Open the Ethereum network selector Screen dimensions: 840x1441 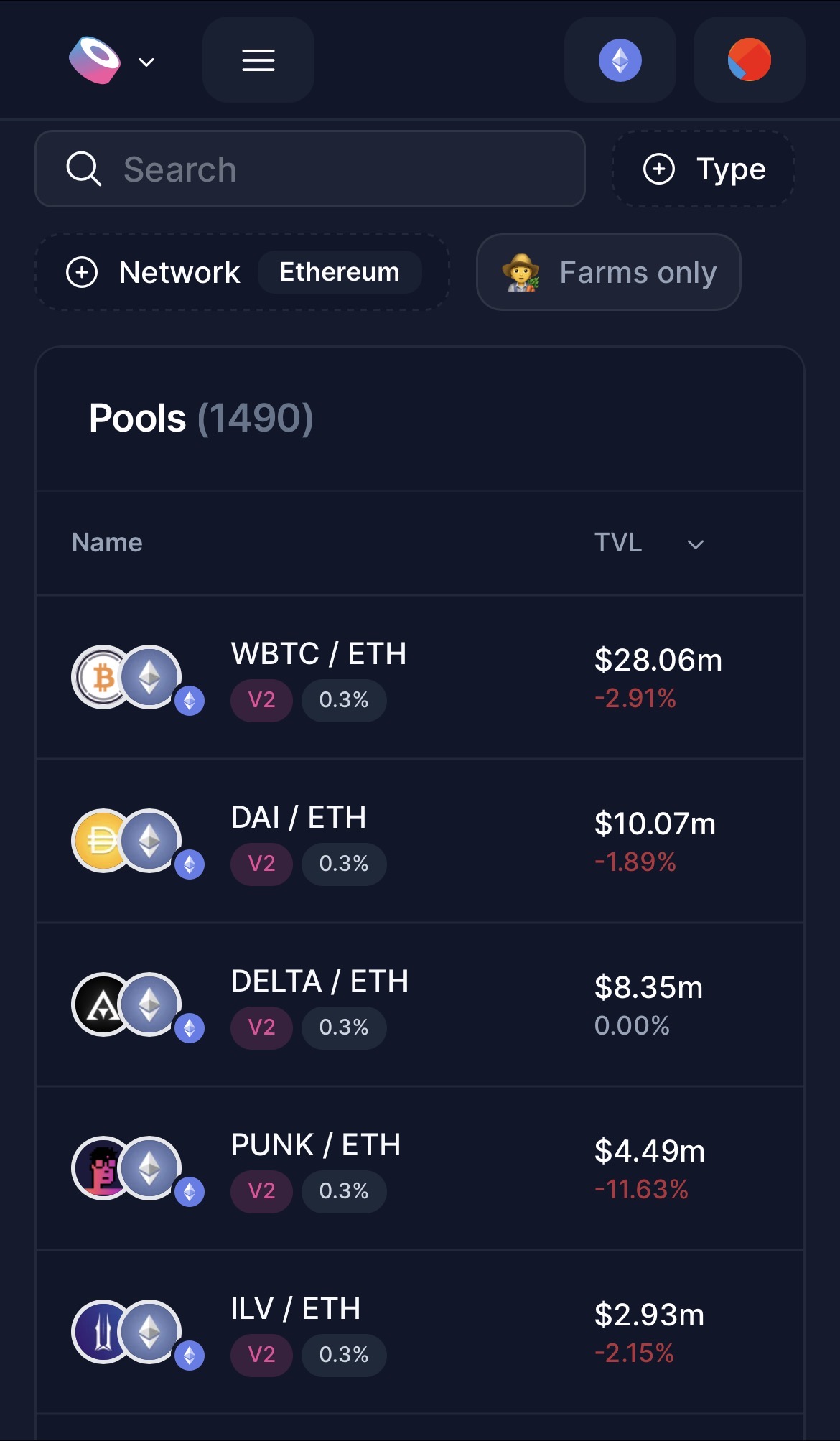tap(620, 60)
